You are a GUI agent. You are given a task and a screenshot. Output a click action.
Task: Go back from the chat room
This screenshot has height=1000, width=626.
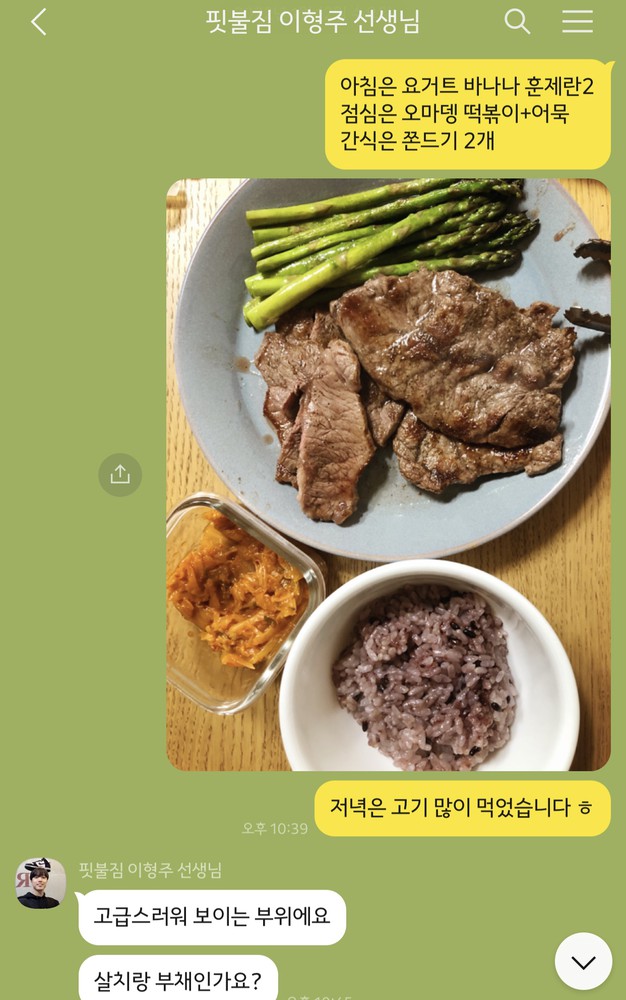tap(38, 22)
